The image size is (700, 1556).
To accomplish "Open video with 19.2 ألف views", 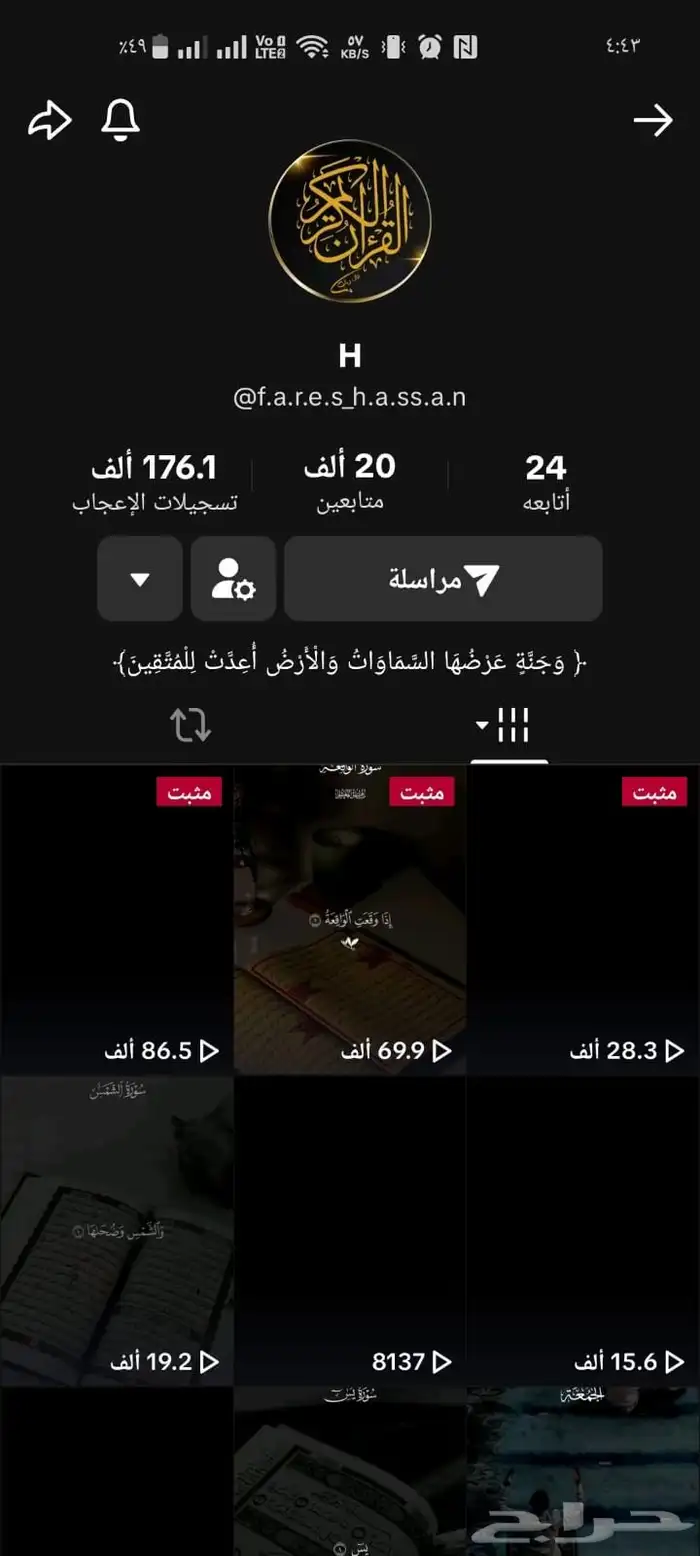I will (116, 1231).
